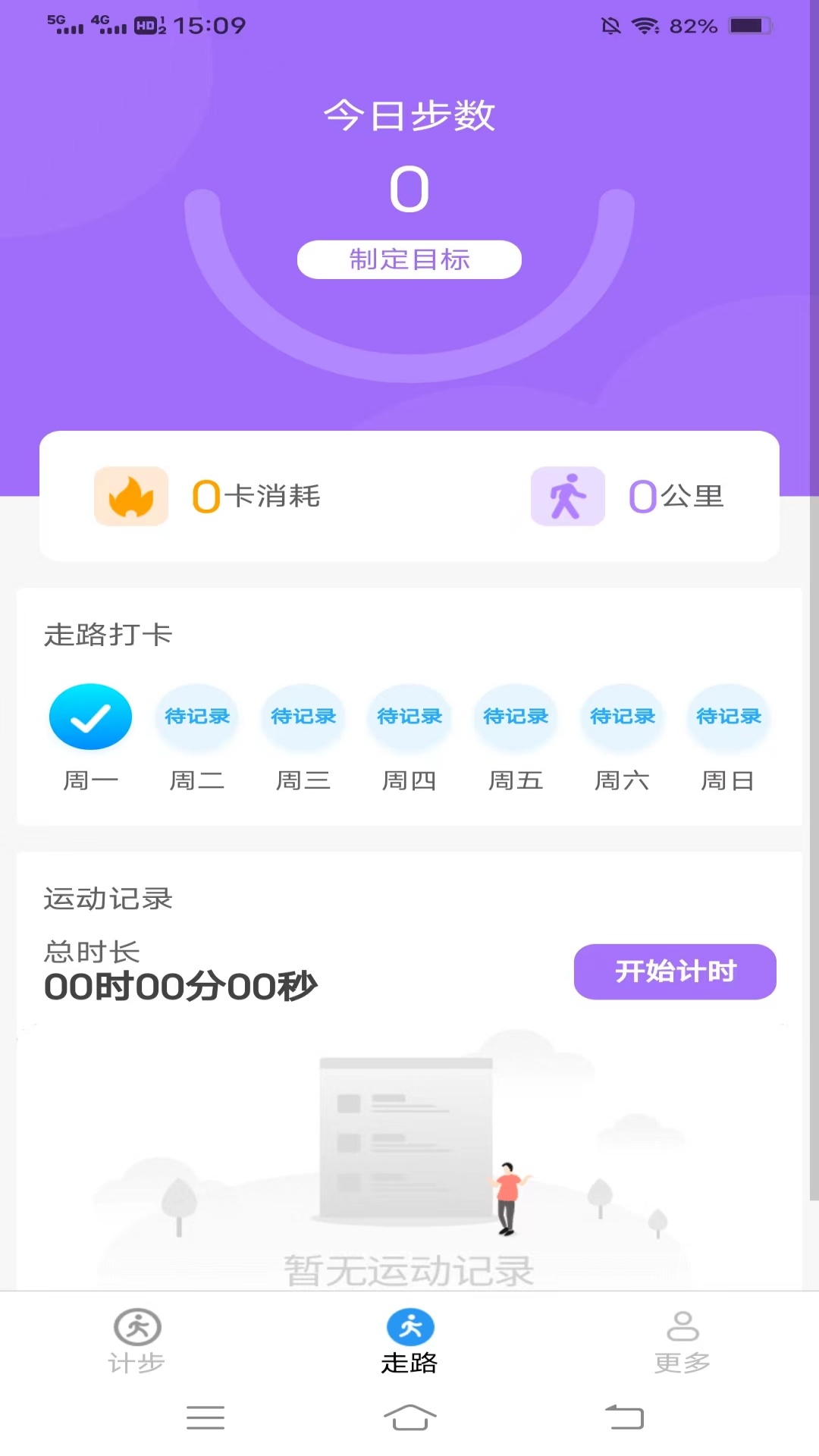This screenshot has height=1456, width=819.
Task: Open the 更多 tab
Action: tap(682, 1341)
